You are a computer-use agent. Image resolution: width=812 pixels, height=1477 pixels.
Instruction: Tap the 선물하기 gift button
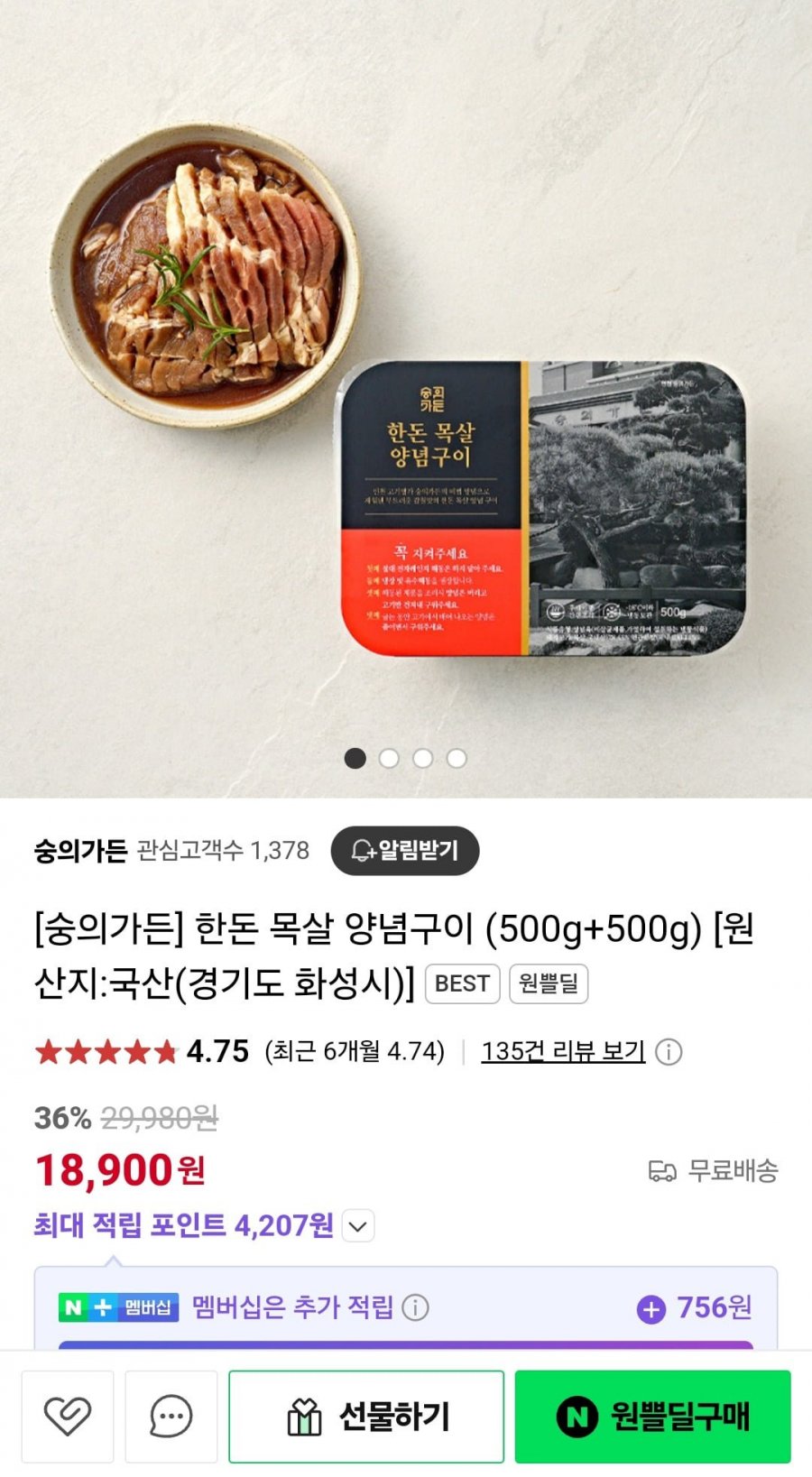pos(366,1416)
